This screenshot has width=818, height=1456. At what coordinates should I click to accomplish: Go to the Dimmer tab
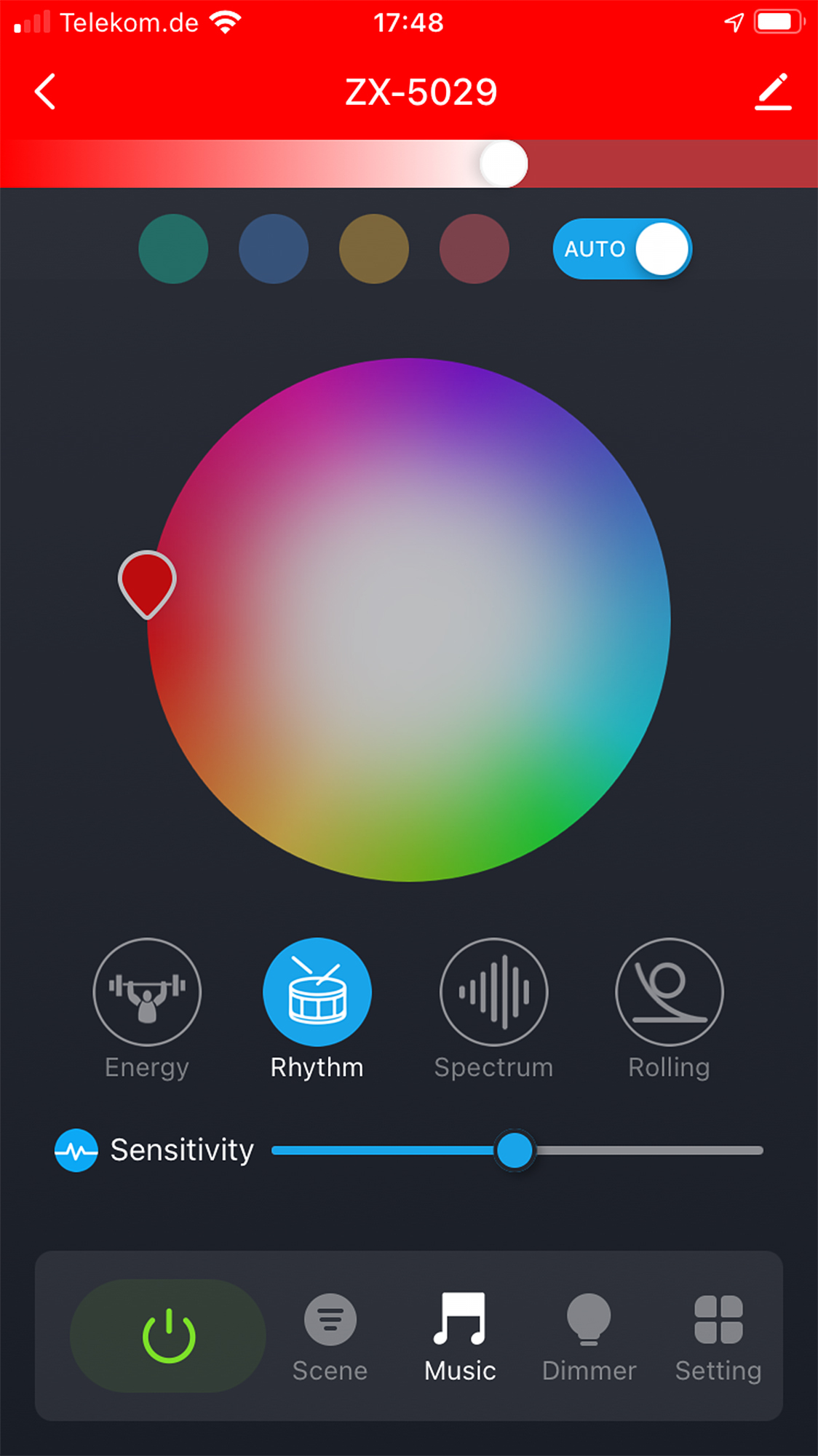pos(589,1337)
